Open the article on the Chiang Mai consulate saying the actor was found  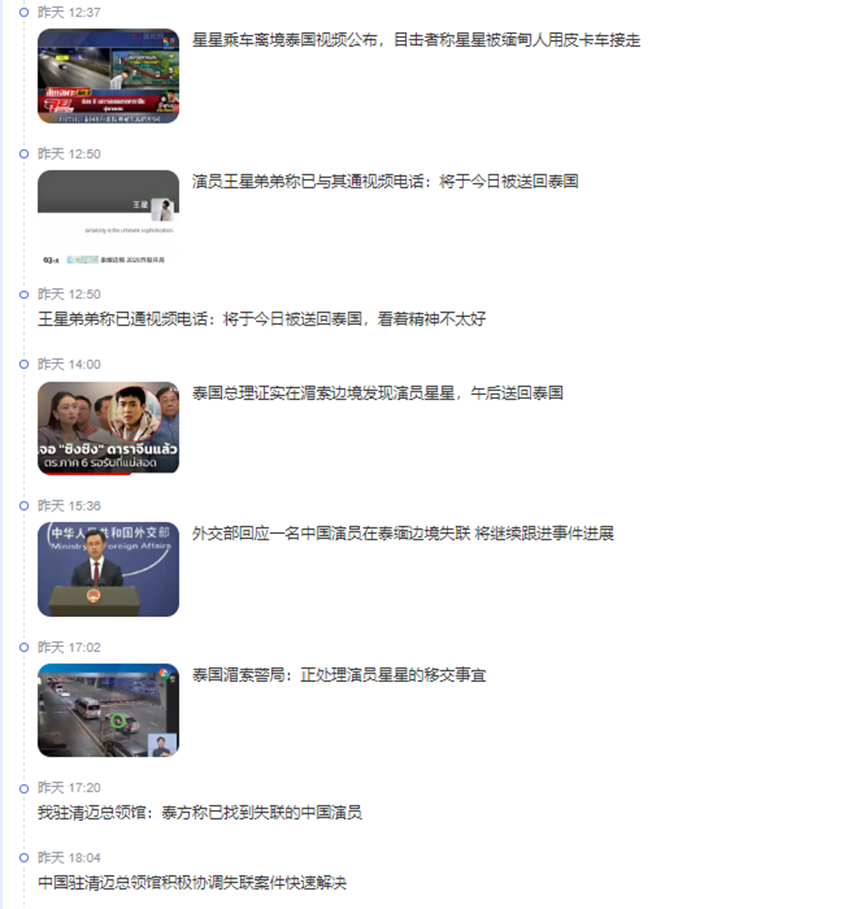pos(200,813)
